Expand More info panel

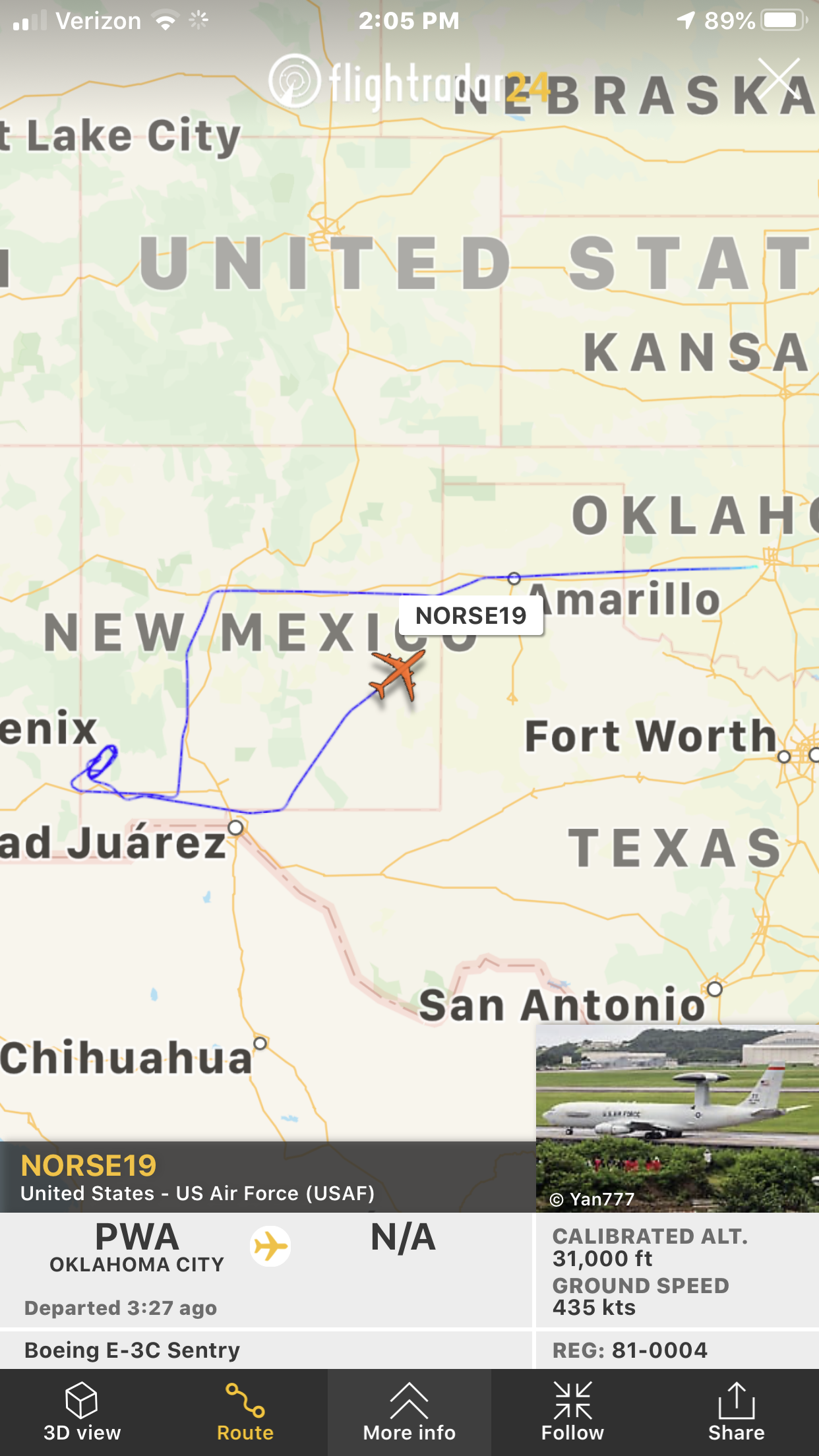click(409, 1412)
